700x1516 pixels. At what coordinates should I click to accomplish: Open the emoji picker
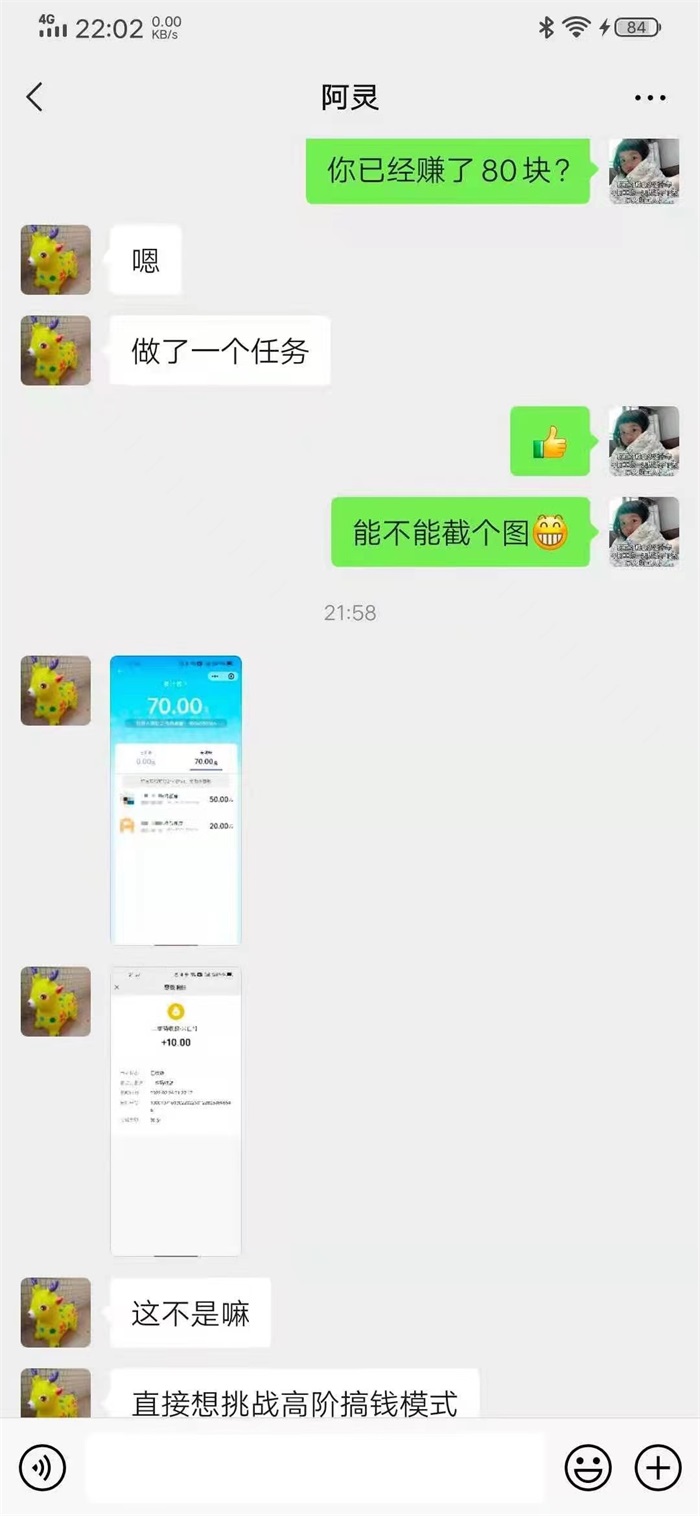click(x=588, y=1467)
